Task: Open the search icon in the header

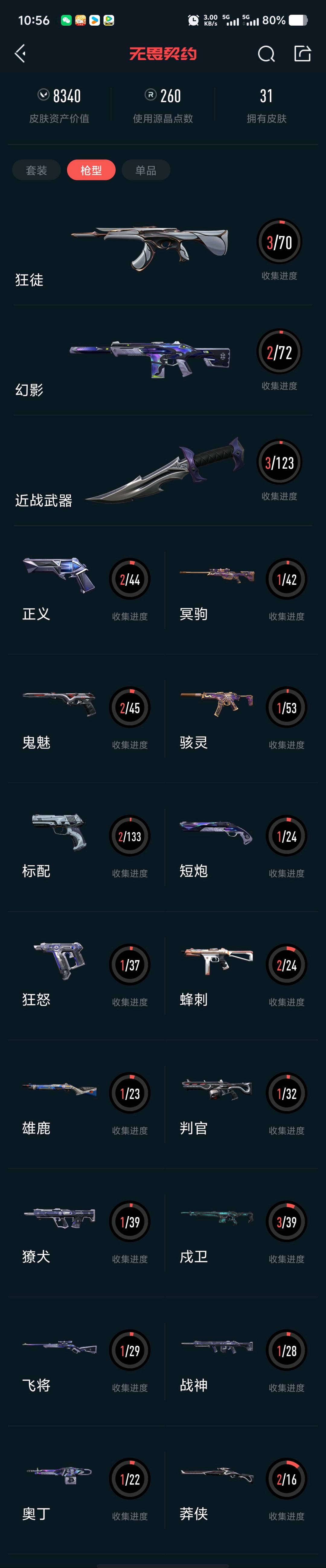Action: tap(266, 54)
